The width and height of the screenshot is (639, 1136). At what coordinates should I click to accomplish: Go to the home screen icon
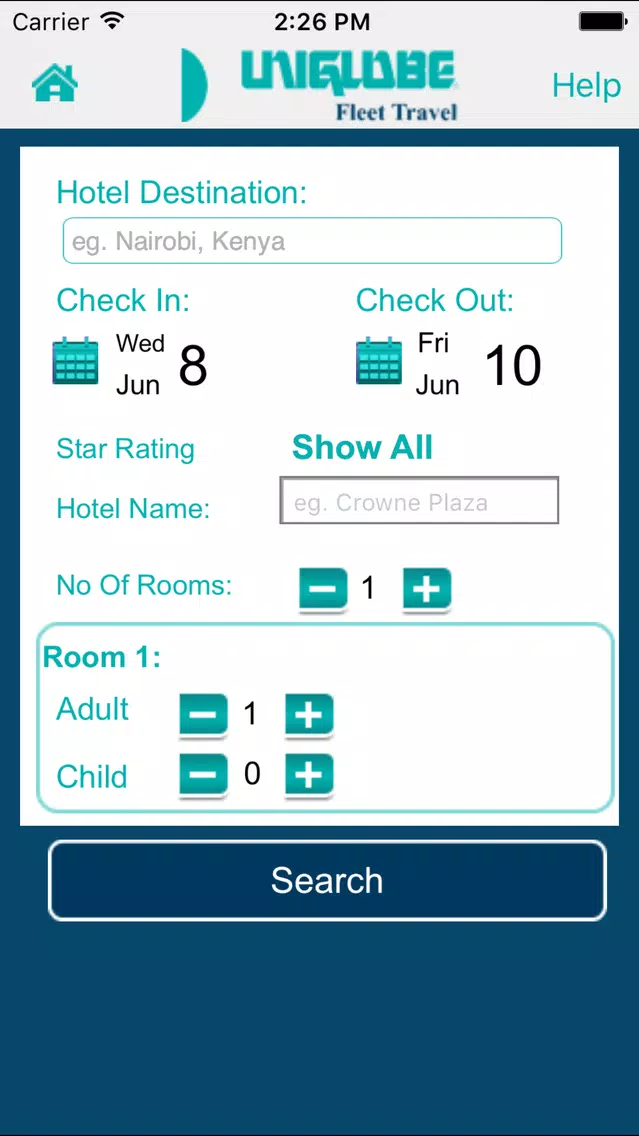tap(55, 83)
